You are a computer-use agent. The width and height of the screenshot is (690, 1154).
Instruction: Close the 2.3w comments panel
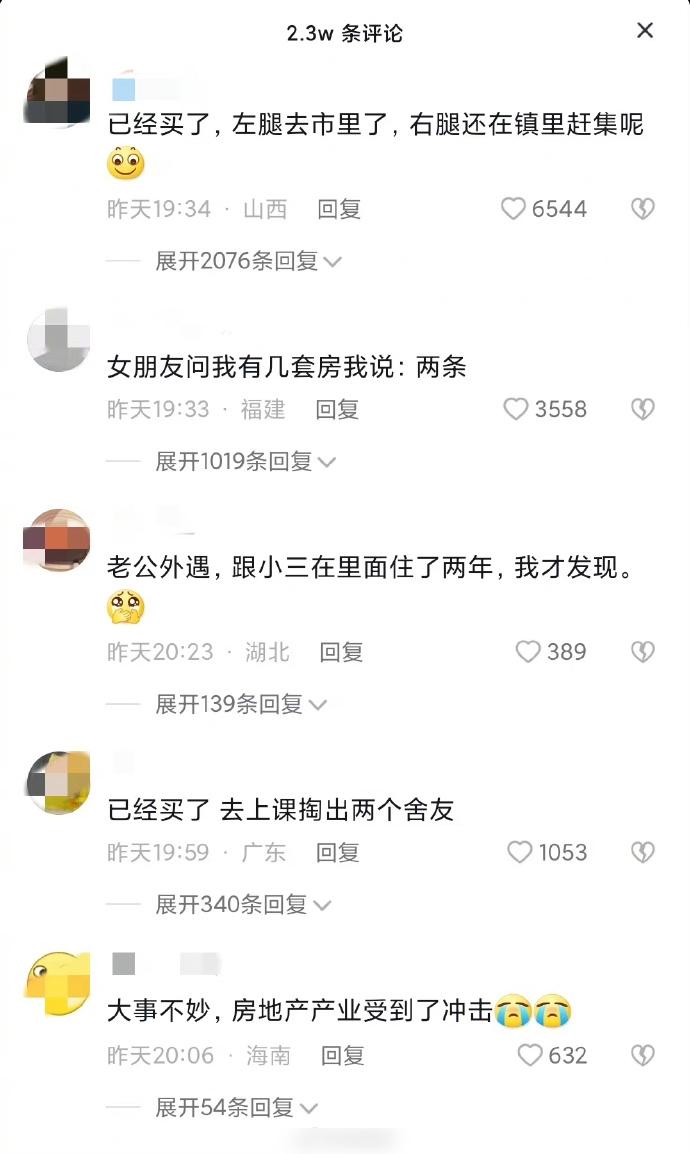[645, 31]
